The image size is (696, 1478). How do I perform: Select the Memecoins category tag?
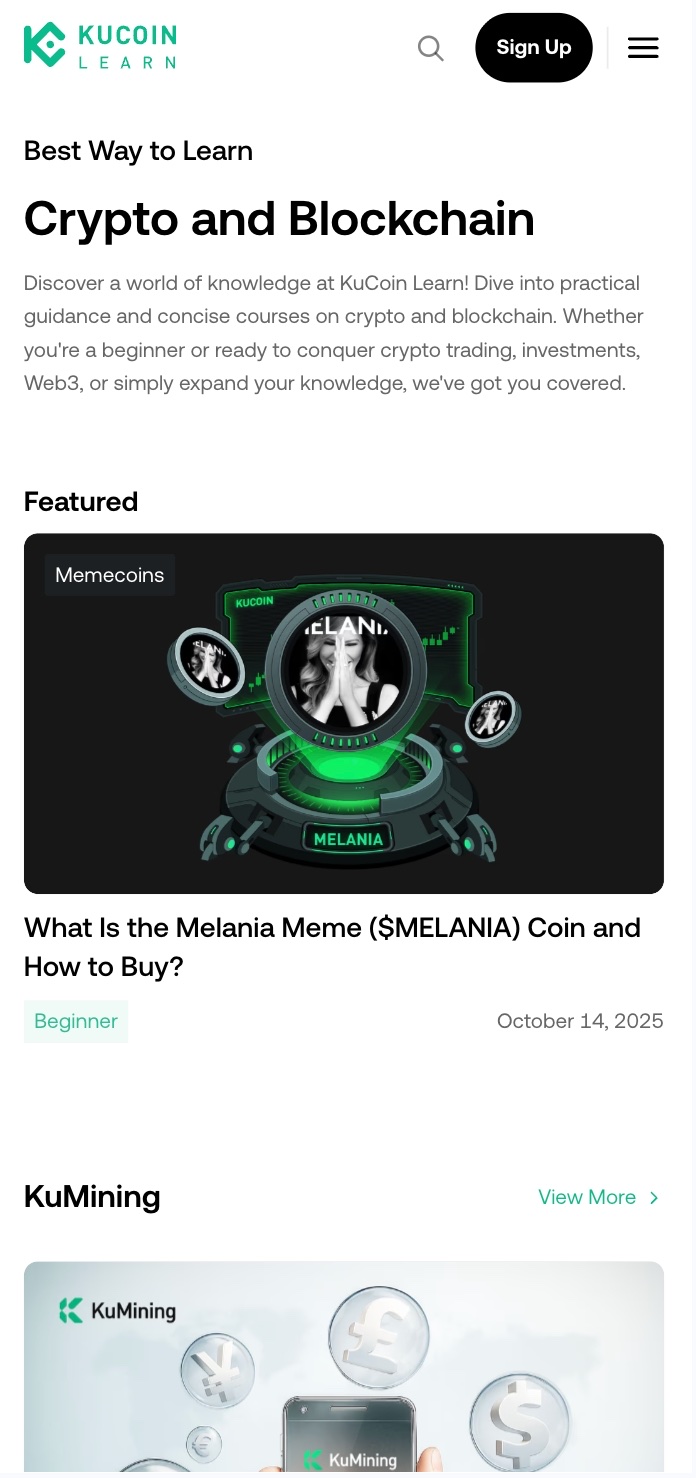click(110, 575)
